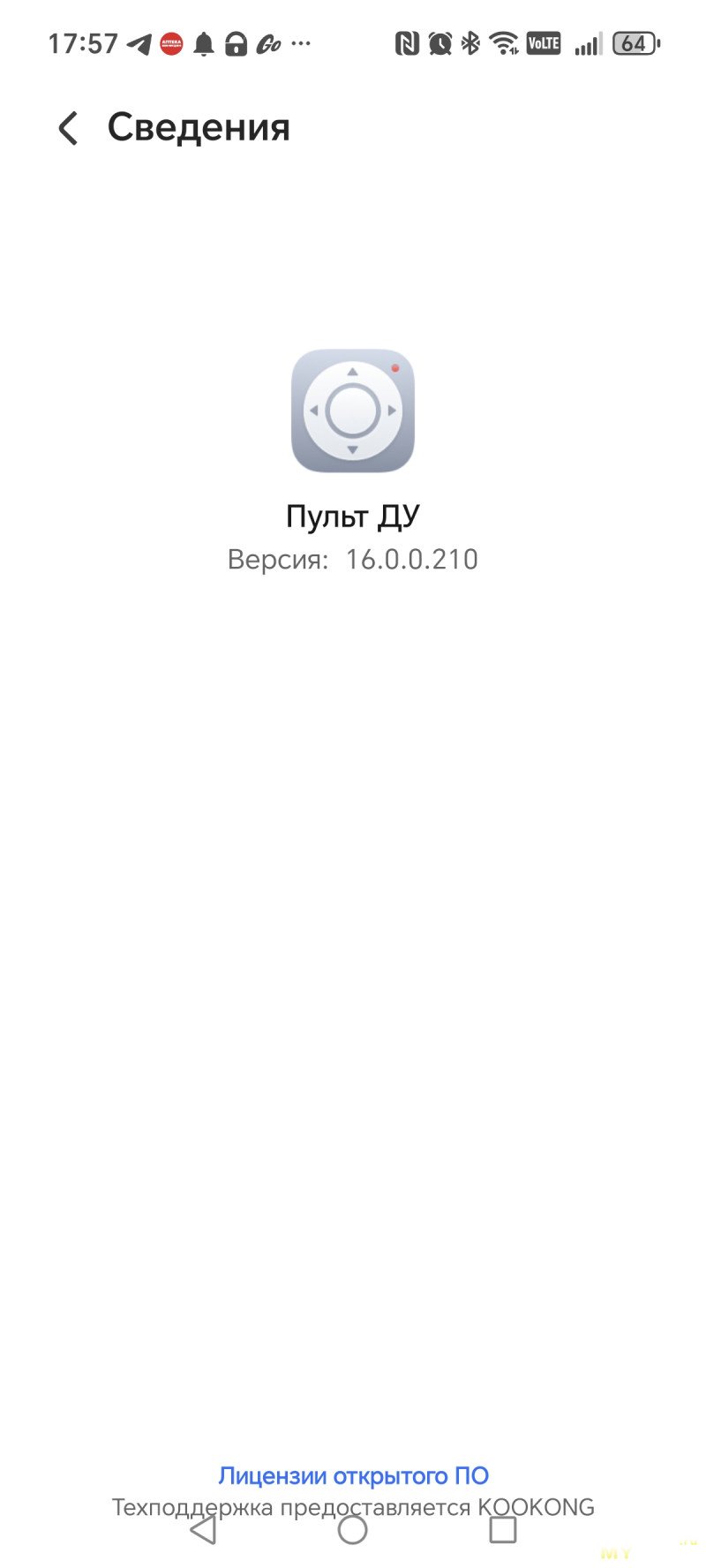Open Лицензии открытого ПО link
The height and width of the screenshot is (1568, 706).
[353, 1475]
